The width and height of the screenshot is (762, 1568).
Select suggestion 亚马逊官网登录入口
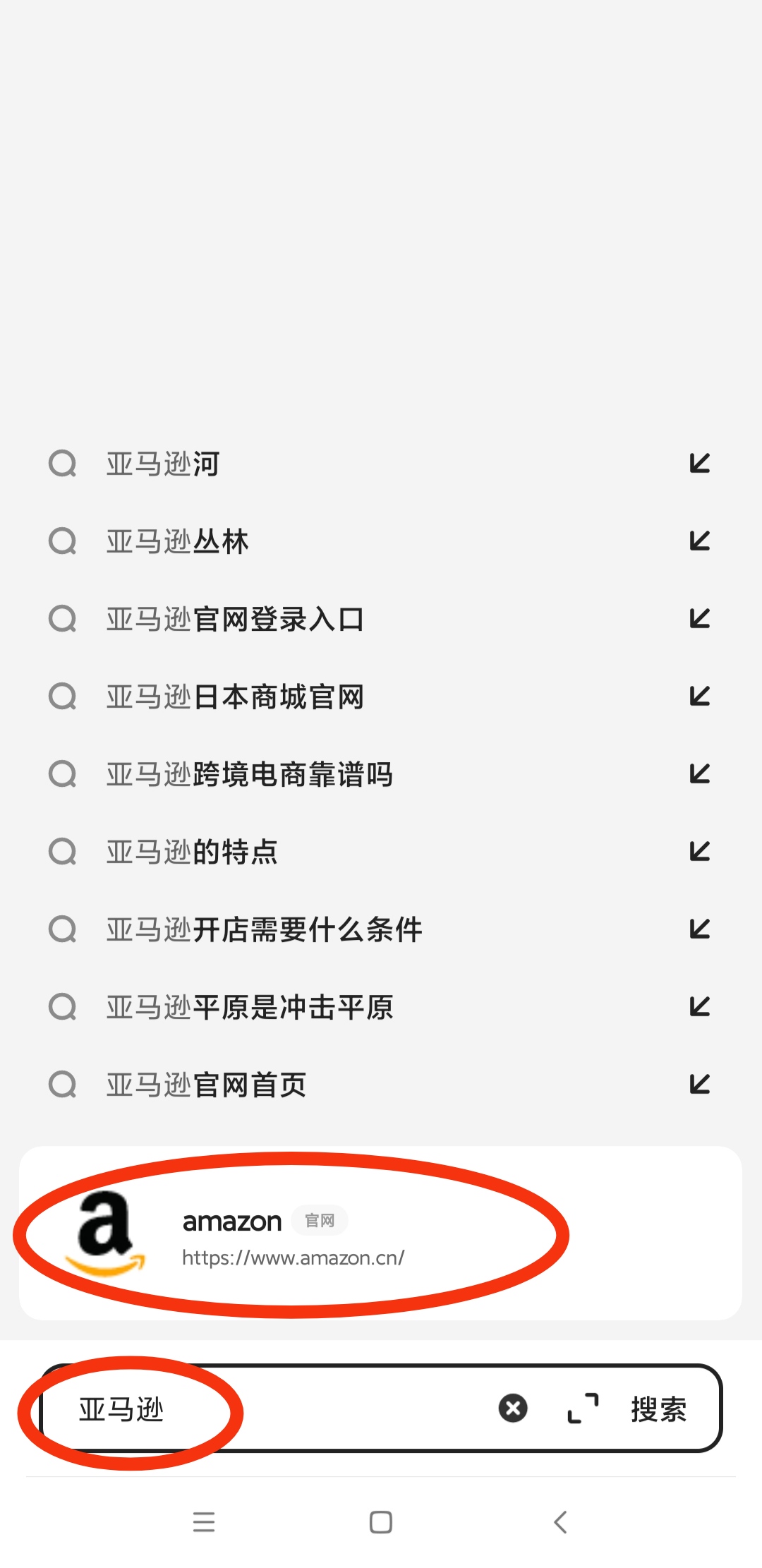click(235, 620)
